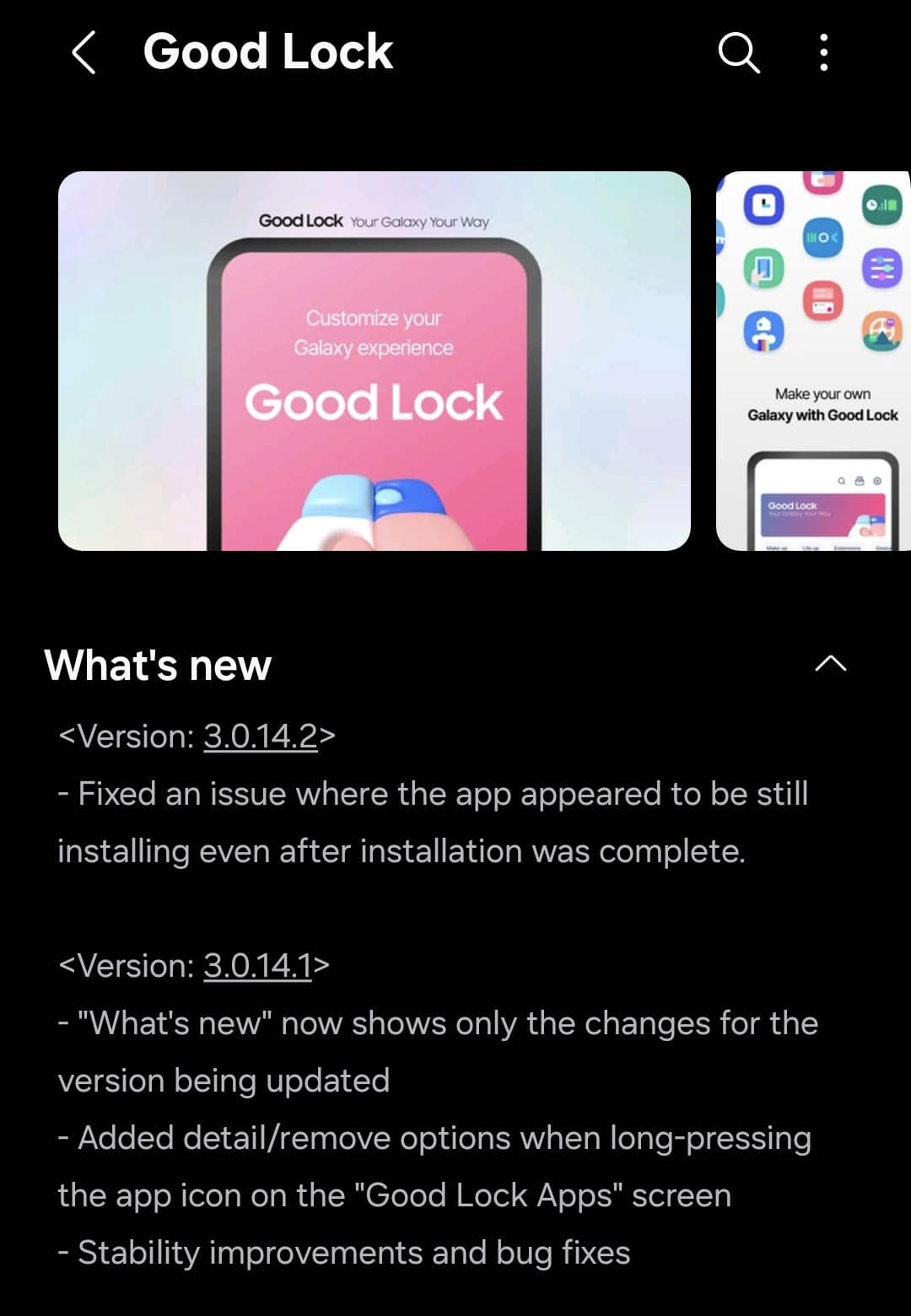View the "Make your own Galaxy" screenshot
Image resolution: width=911 pixels, height=1316 pixels.
tap(813, 361)
